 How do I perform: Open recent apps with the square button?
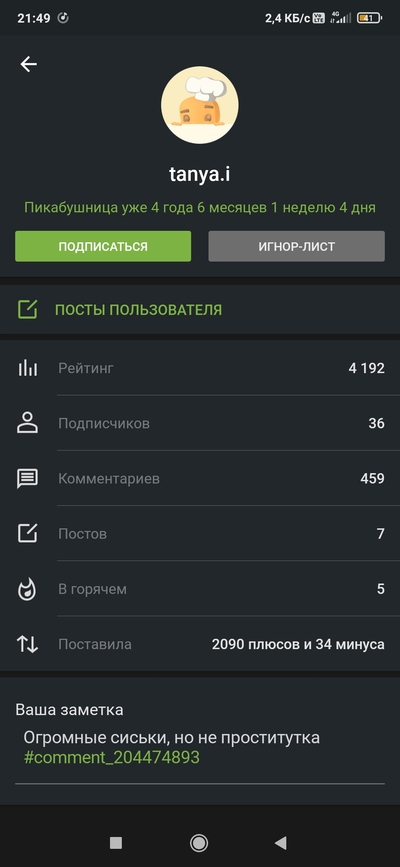116,842
